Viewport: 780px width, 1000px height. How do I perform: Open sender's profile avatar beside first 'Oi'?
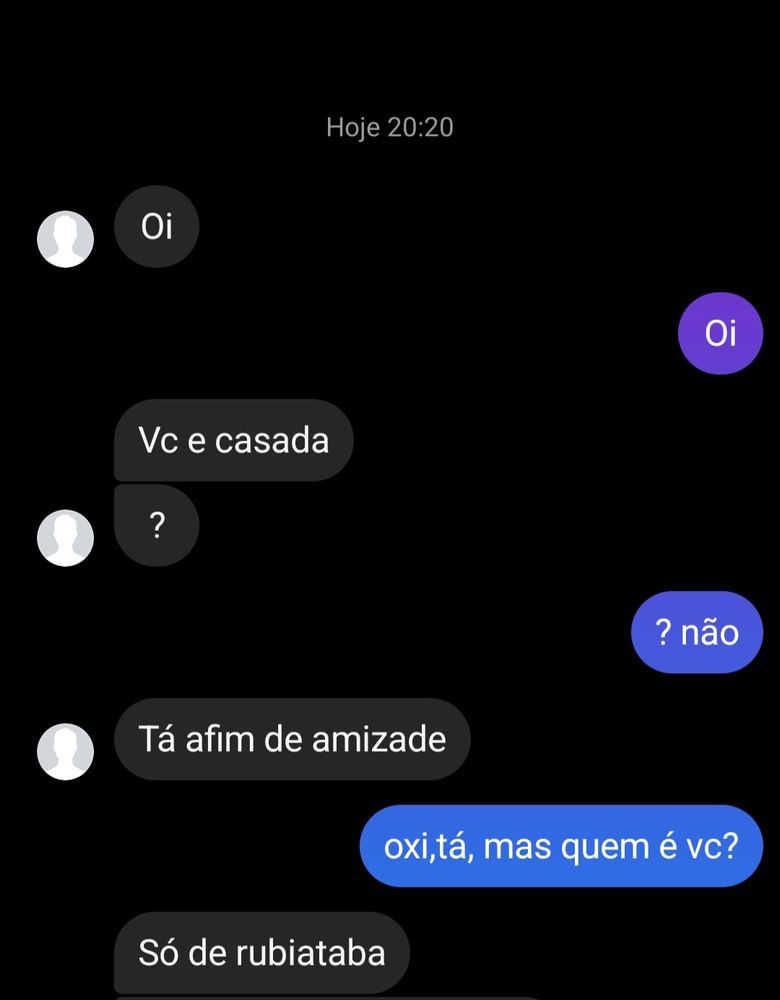coord(65,240)
